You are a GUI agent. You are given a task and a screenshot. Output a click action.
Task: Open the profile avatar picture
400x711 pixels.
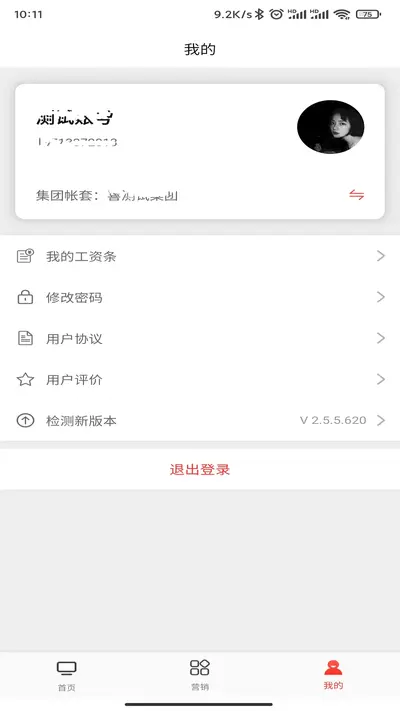click(331, 127)
